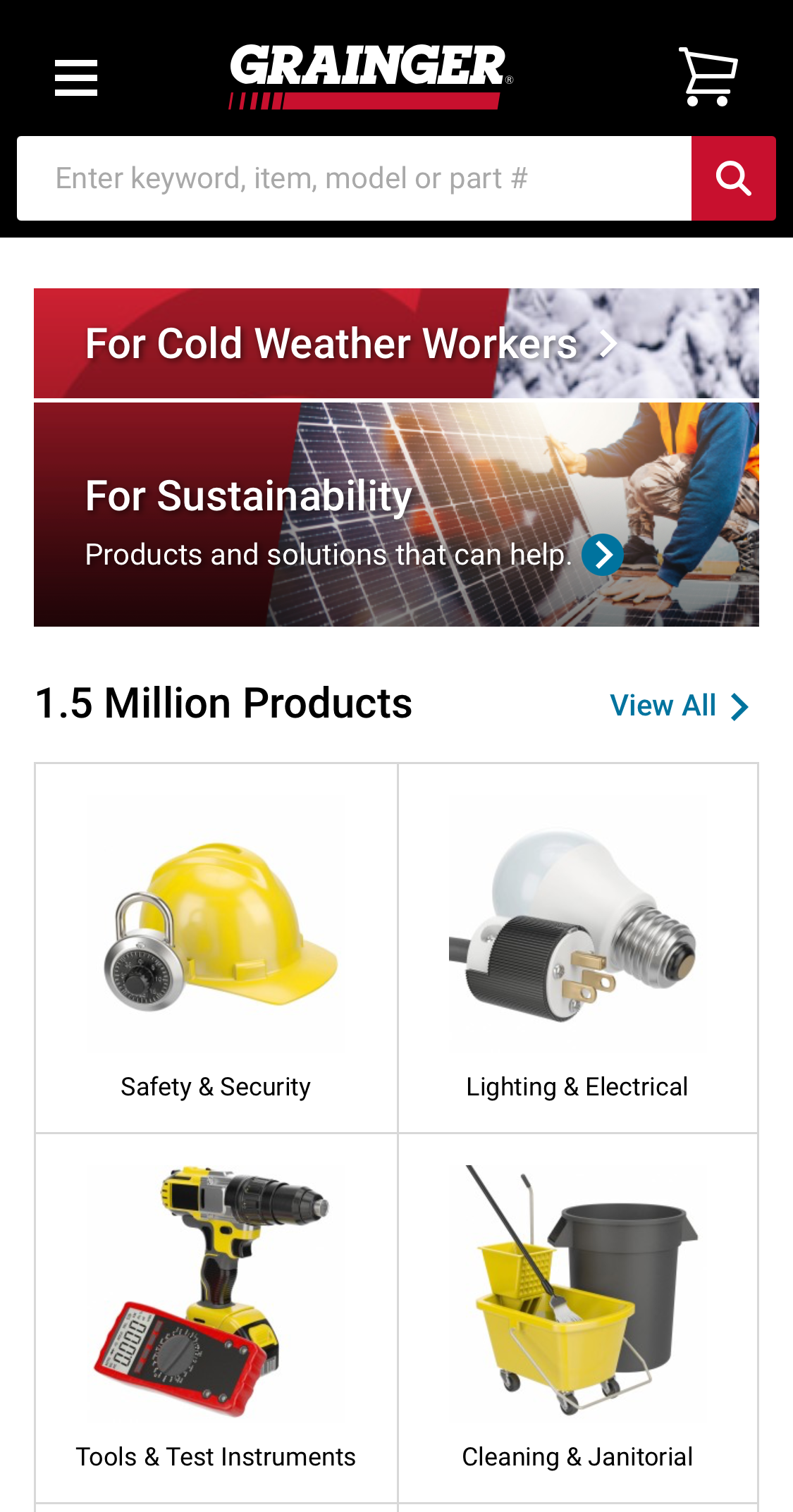The width and height of the screenshot is (793, 1512).
Task: Click the keyword search input field
Action: point(352,178)
